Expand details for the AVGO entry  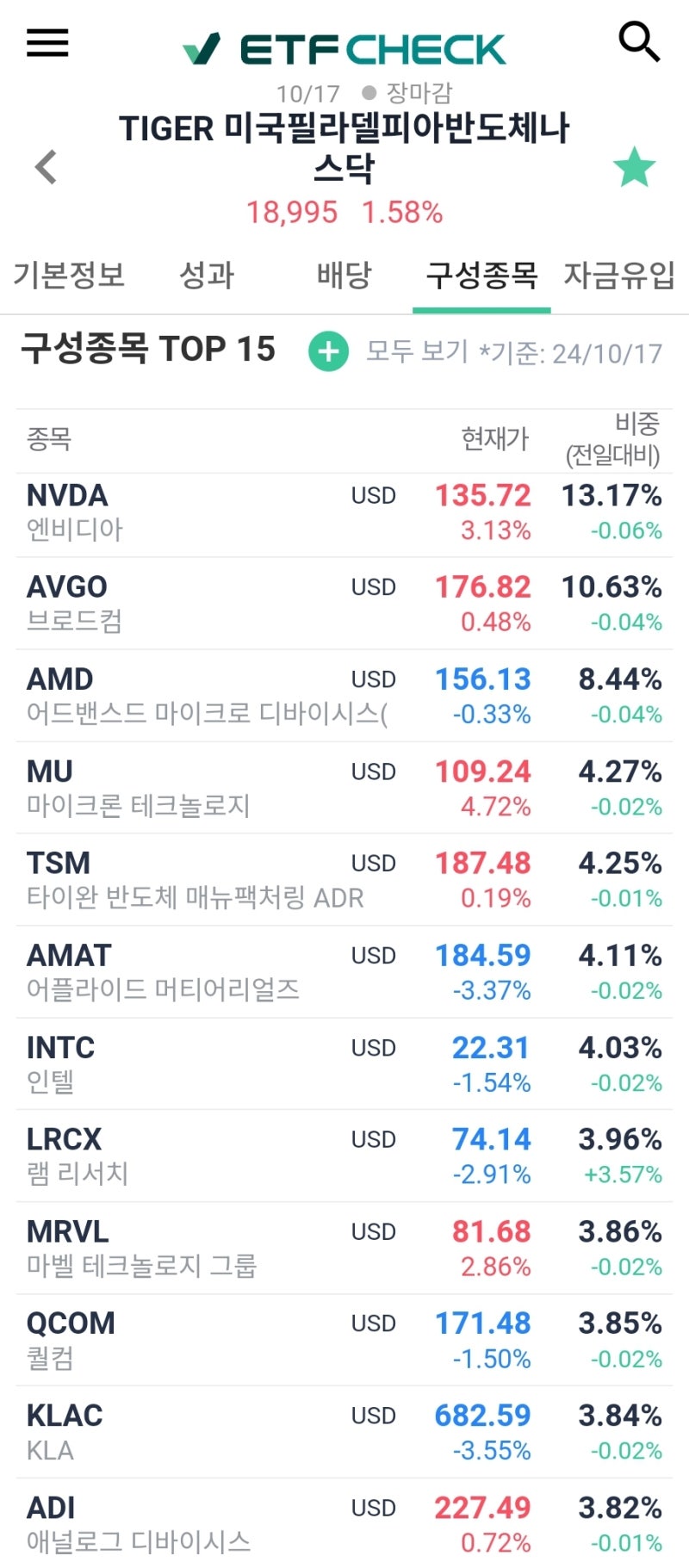click(344, 603)
